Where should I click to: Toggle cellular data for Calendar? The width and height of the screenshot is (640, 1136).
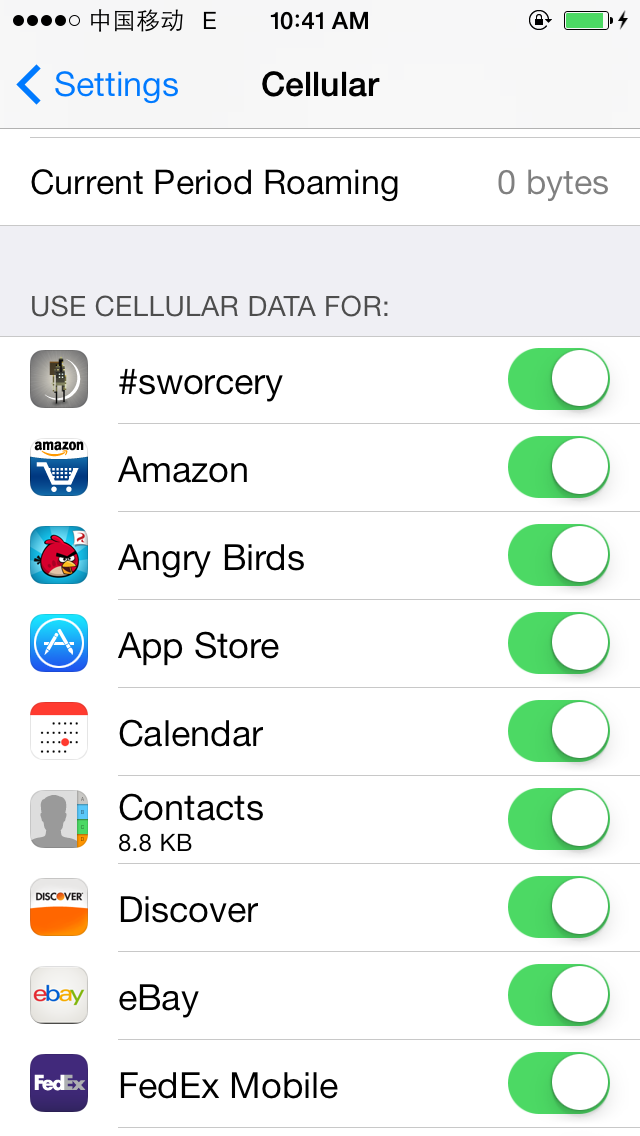click(559, 730)
